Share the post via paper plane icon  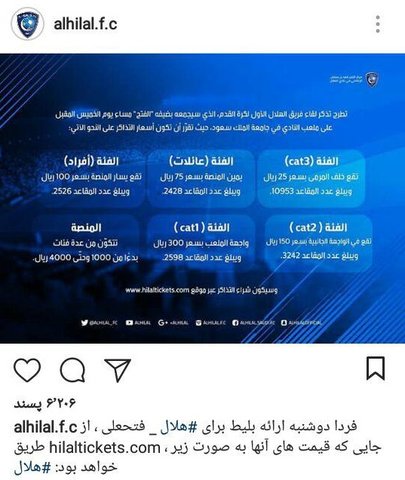[117, 370]
